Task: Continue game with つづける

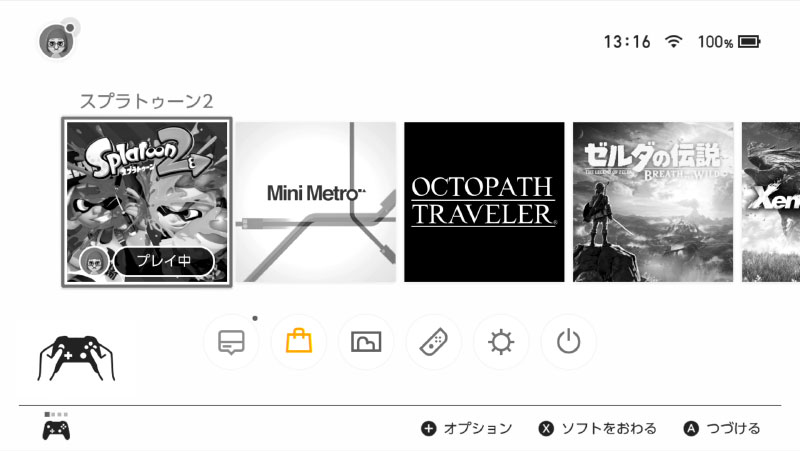Action: point(722,428)
